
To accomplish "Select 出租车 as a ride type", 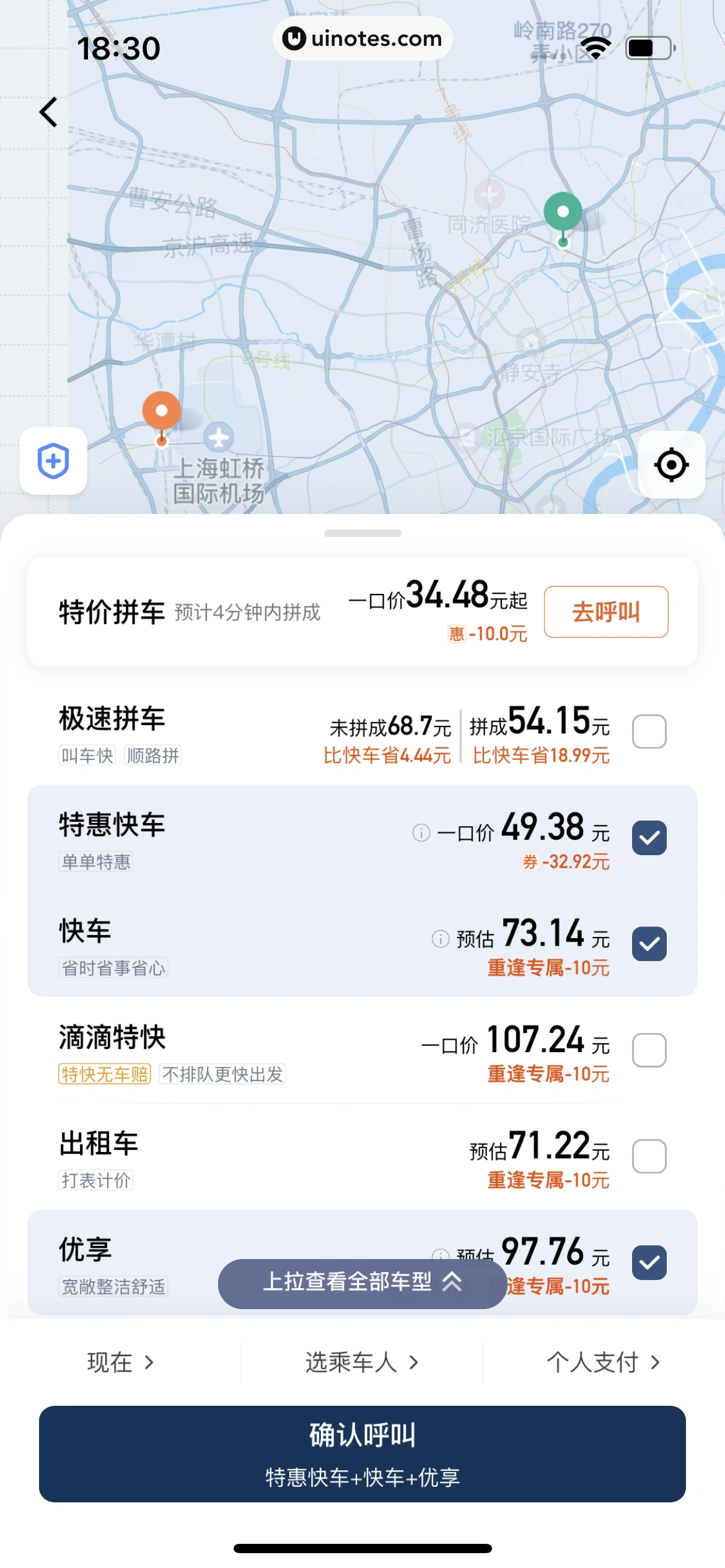I will [x=649, y=1156].
